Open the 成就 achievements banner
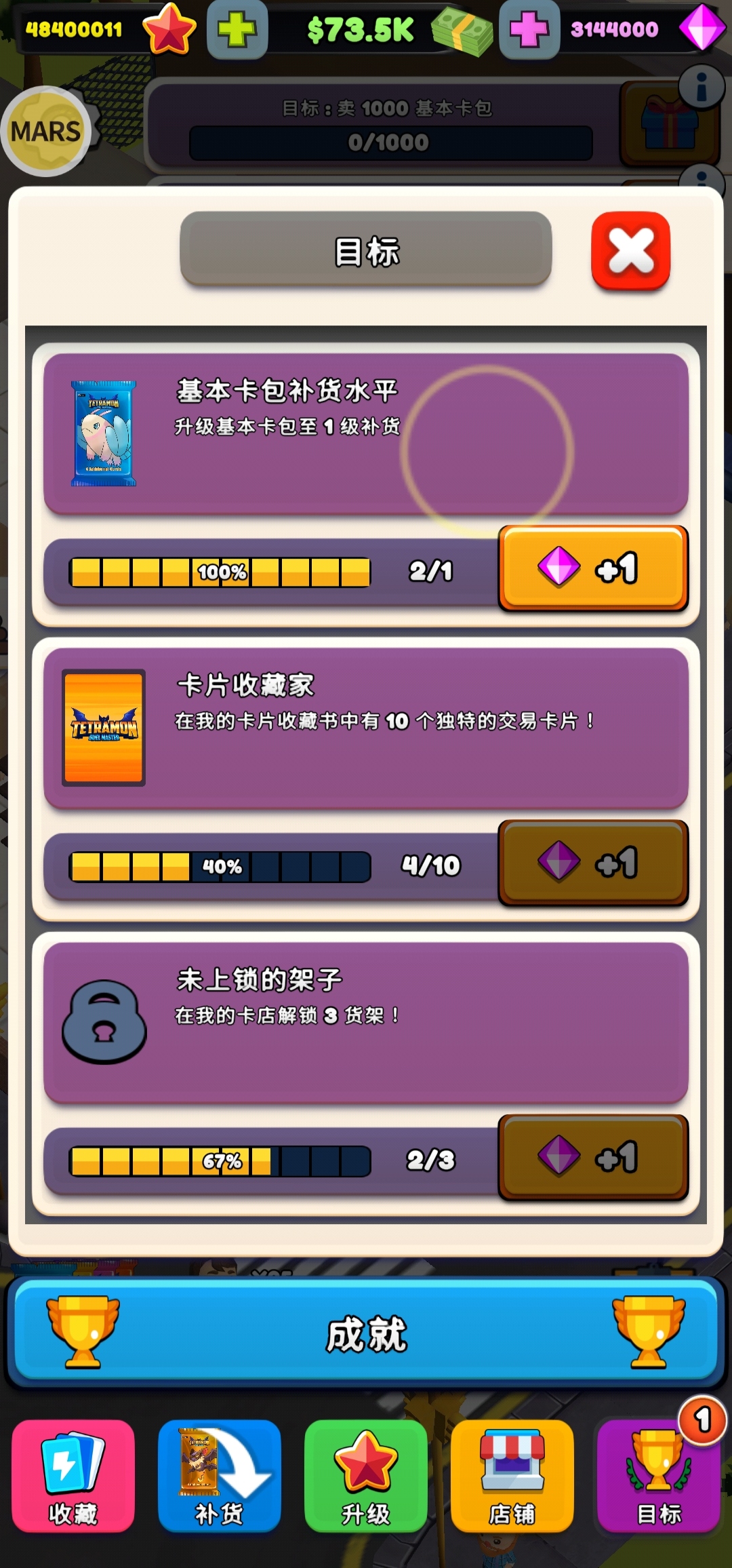732x1568 pixels. [x=366, y=1333]
